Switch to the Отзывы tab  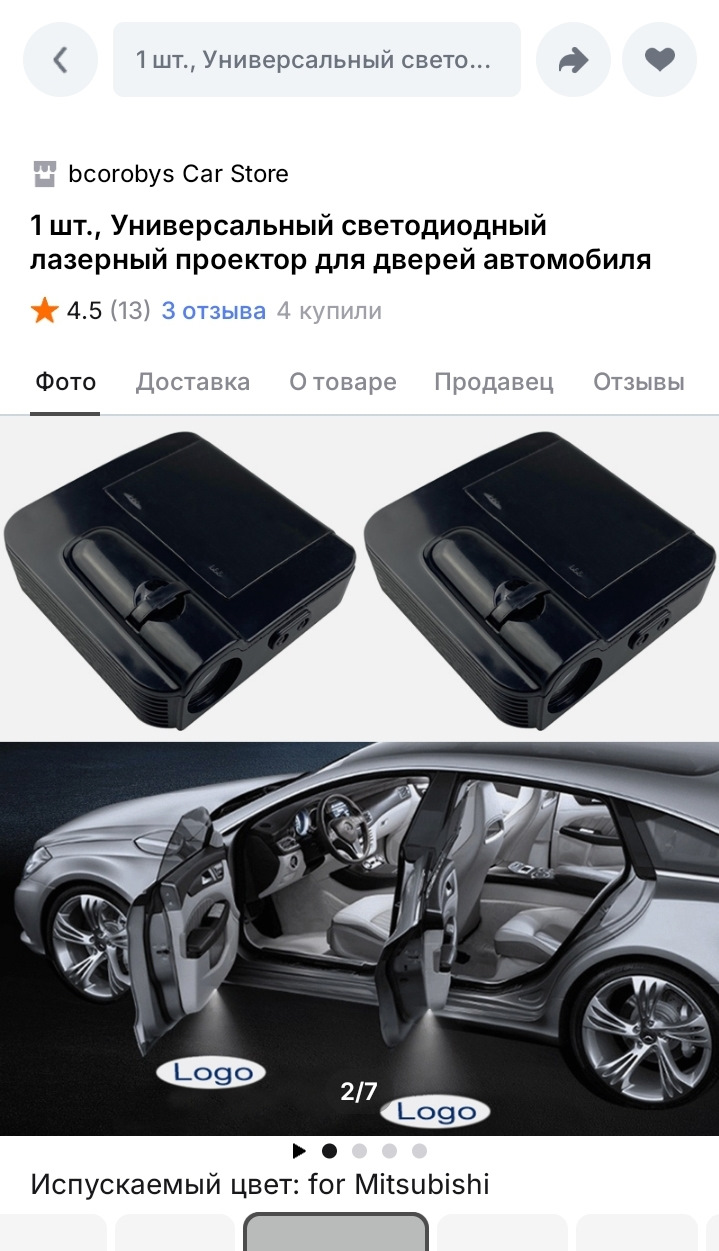click(638, 382)
